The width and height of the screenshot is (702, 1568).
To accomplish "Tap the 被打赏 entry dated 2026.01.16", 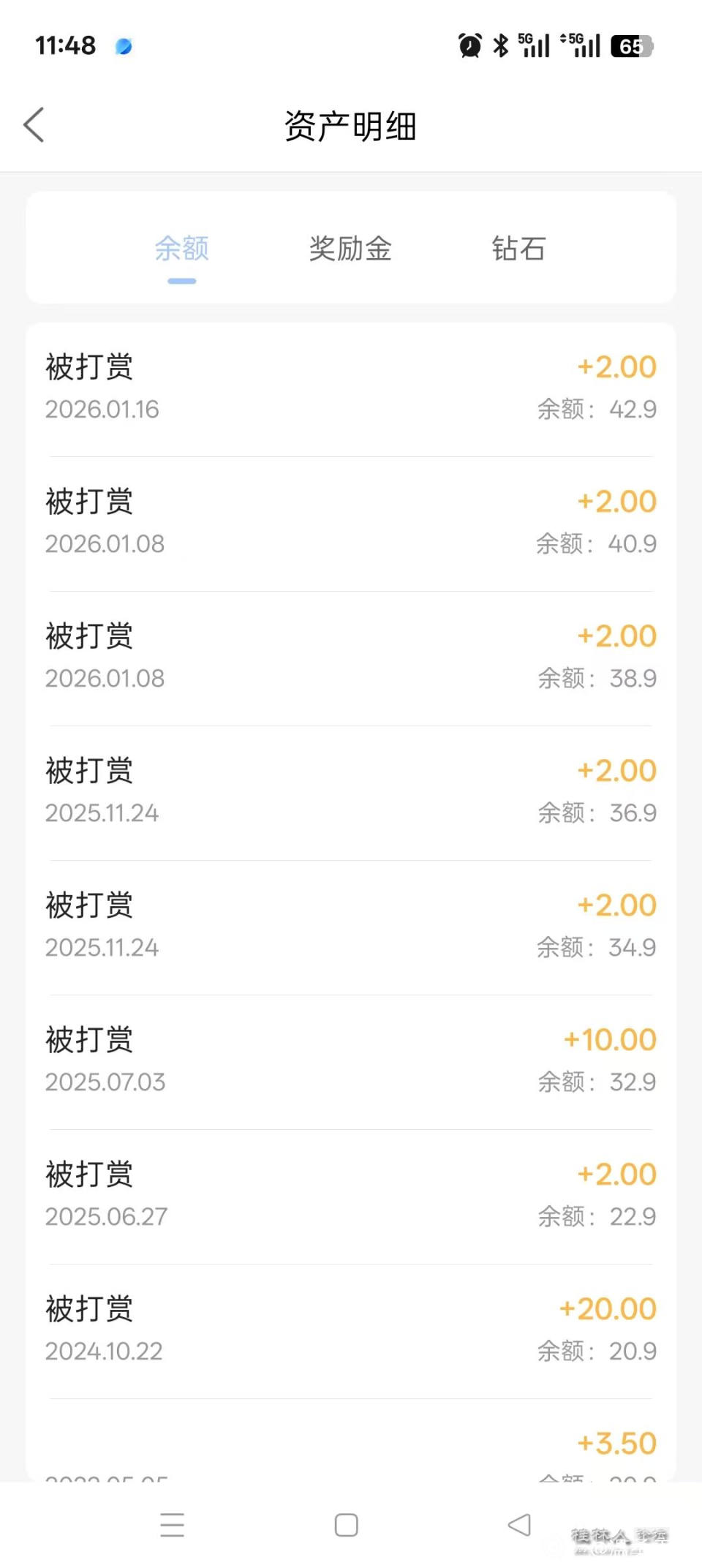I will pyautogui.click(x=351, y=385).
